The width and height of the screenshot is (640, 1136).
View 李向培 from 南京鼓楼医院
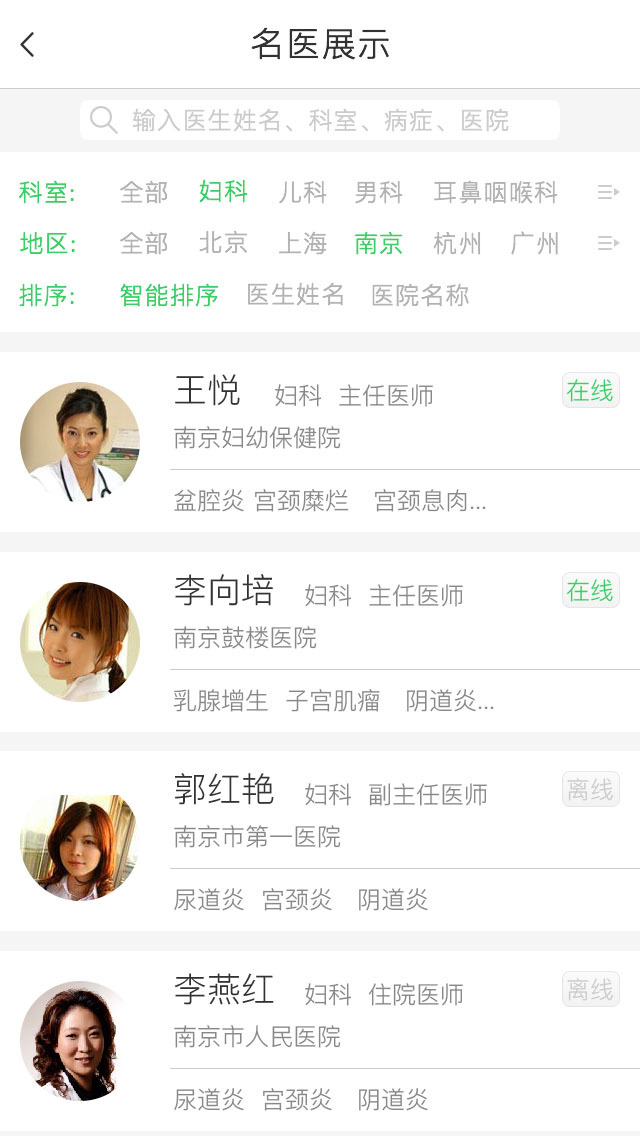coord(320,641)
